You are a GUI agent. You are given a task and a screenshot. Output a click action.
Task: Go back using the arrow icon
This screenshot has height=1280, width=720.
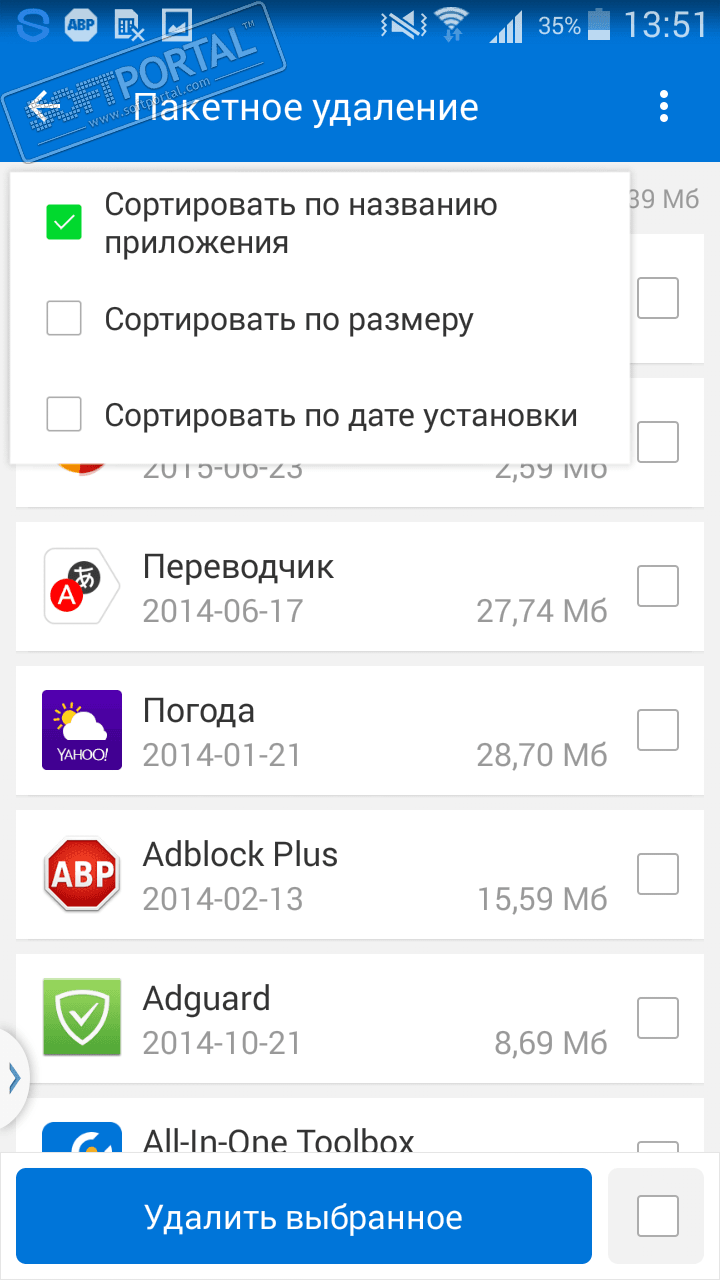tap(45, 106)
